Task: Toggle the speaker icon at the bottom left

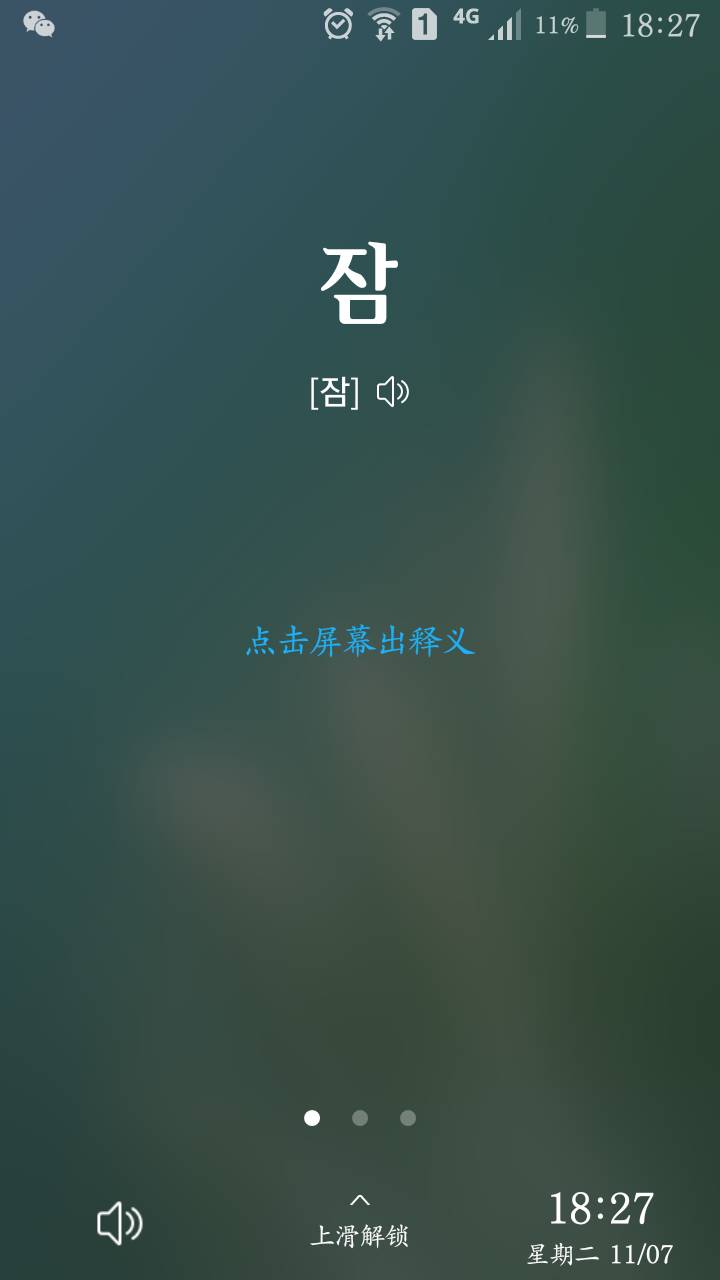Action: pyautogui.click(x=119, y=1223)
